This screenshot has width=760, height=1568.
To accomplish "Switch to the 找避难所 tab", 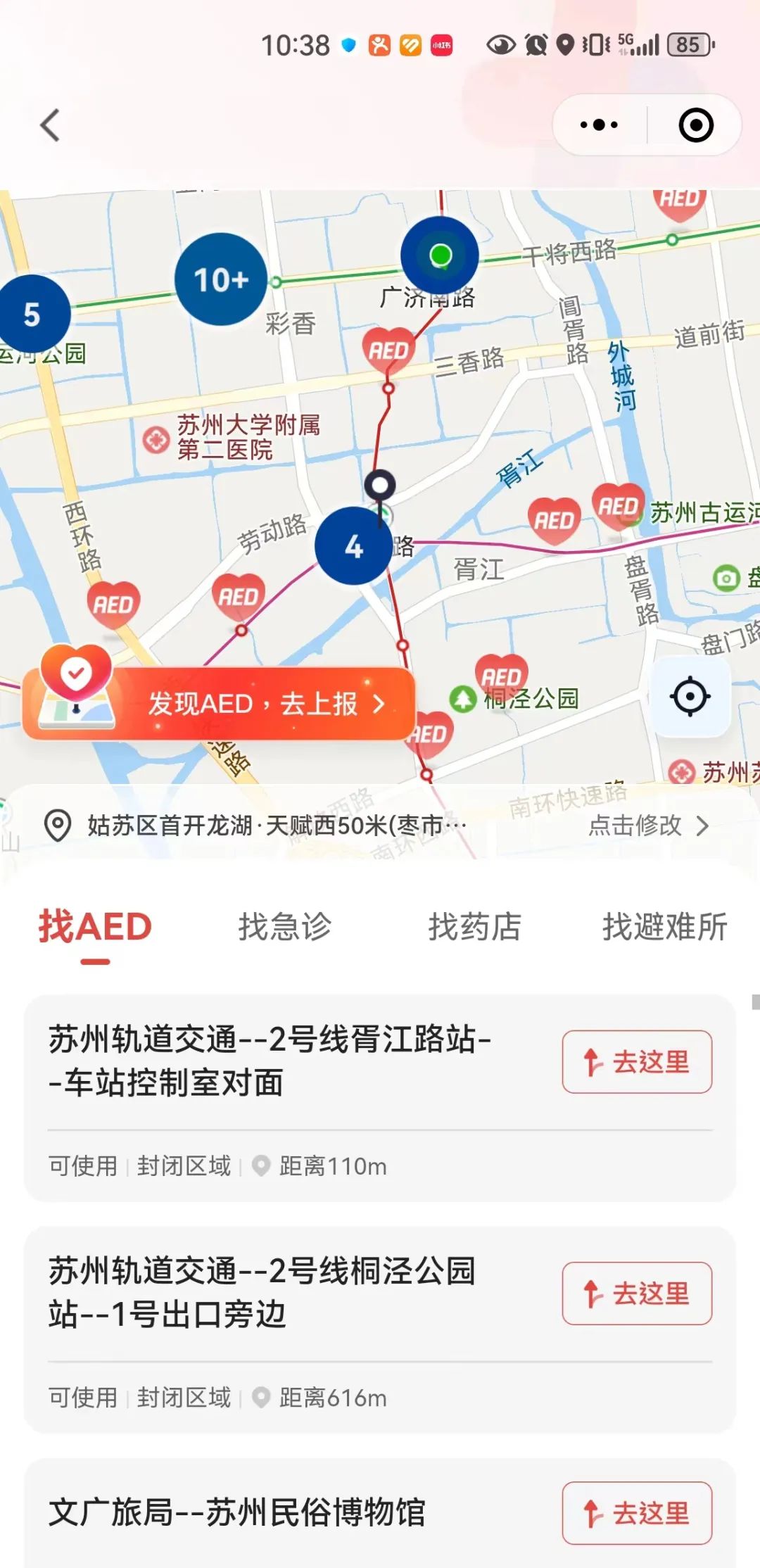I will click(664, 927).
